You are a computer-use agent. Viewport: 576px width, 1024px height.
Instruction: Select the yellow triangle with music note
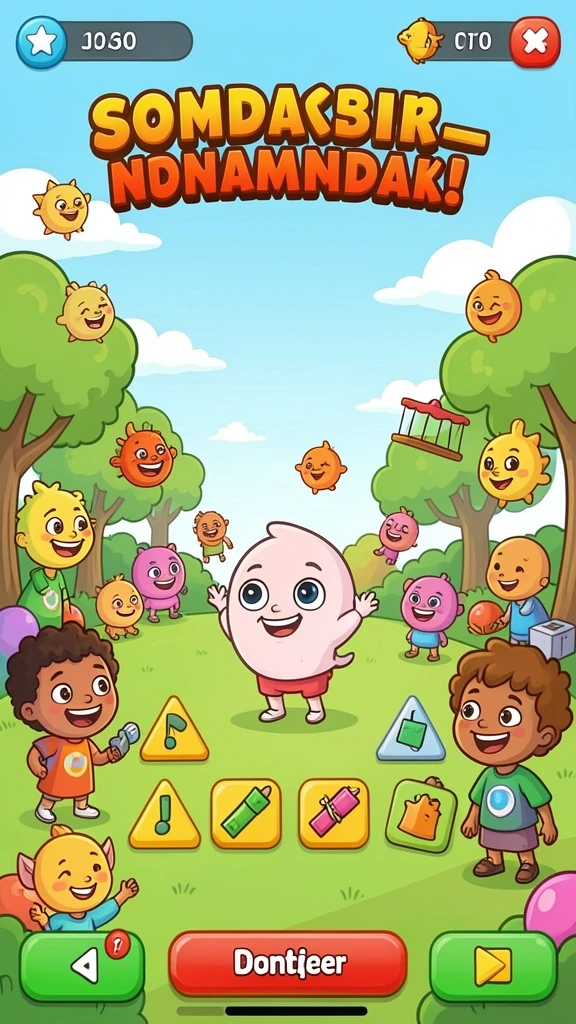[x=174, y=731]
